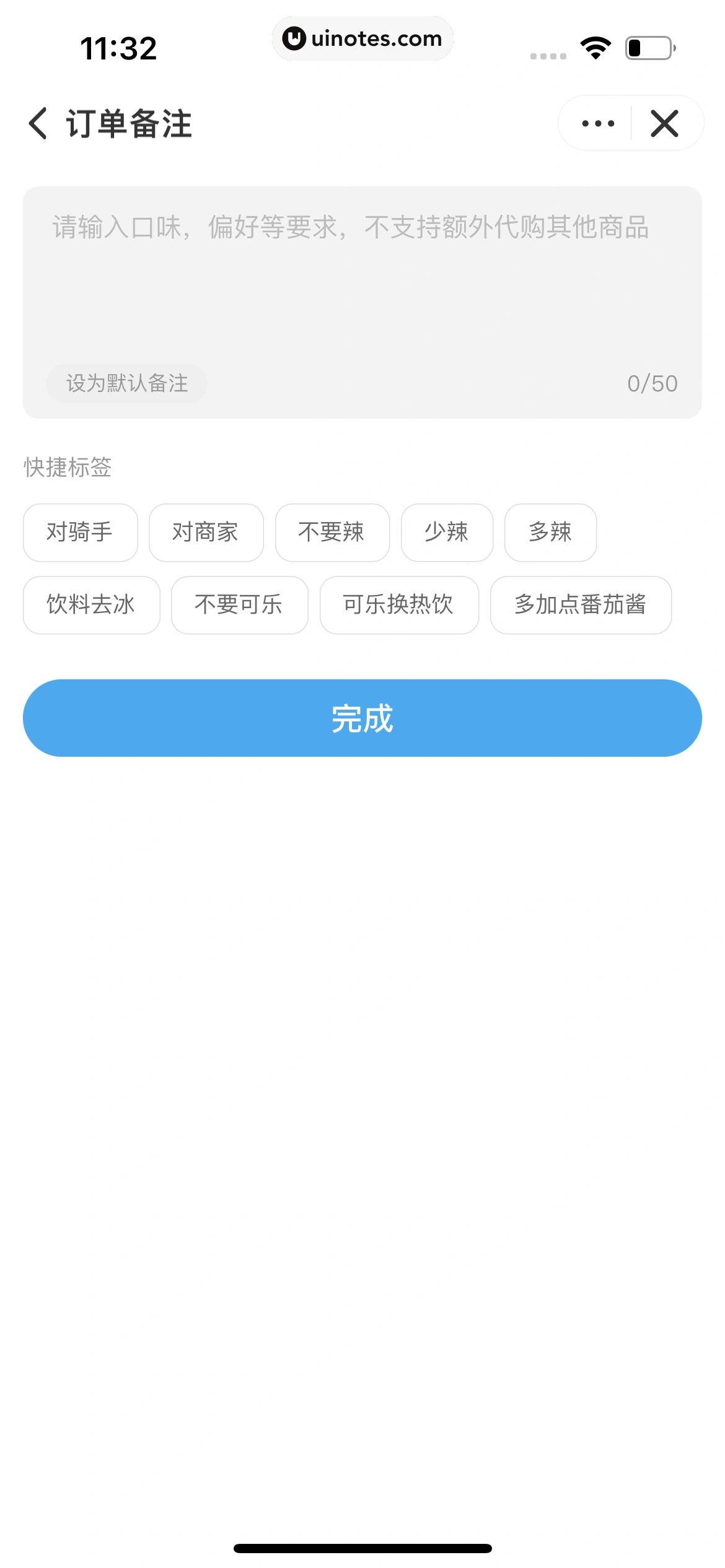This screenshot has width=725, height=1568.
Task: Select the 多辣 tag
Action: tap(550, 533)
